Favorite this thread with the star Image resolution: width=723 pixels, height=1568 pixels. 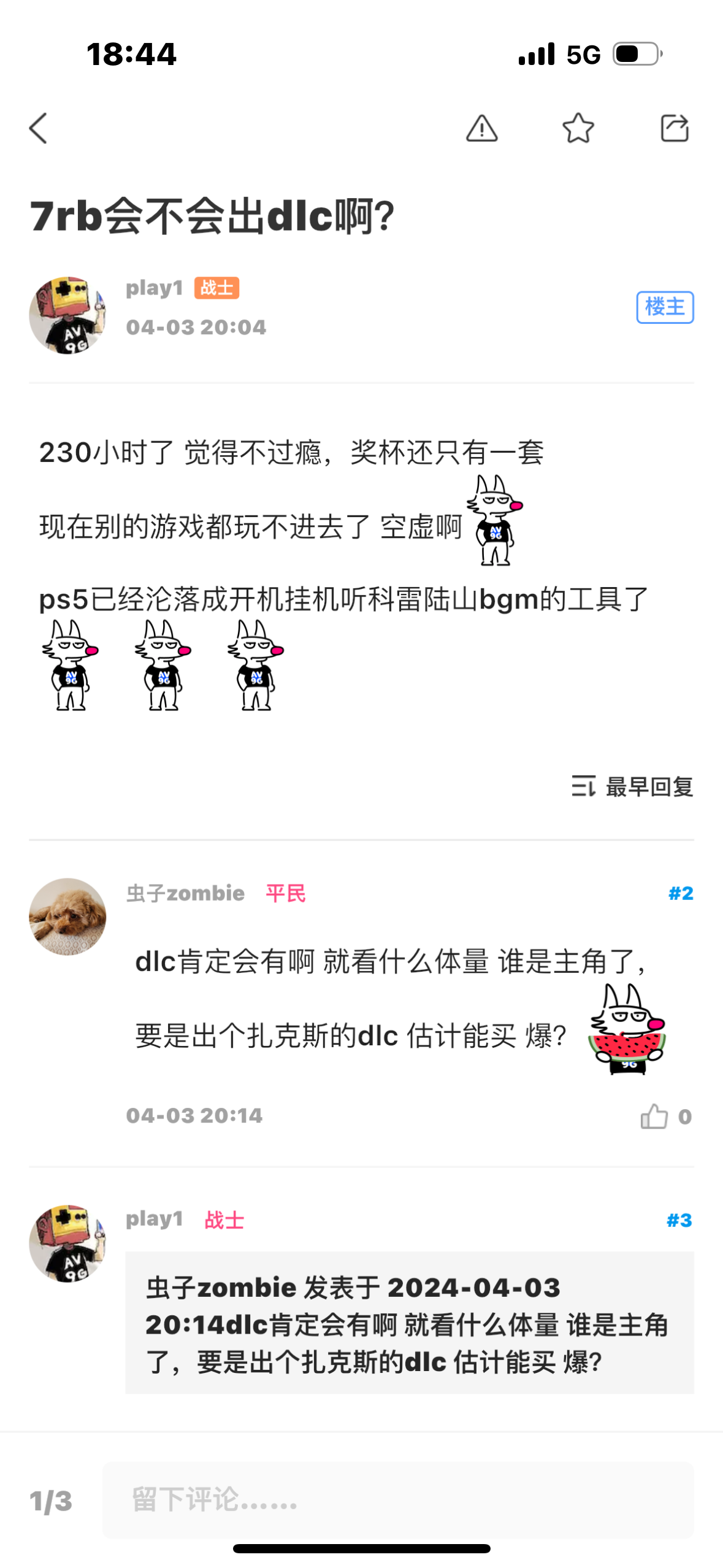[x=578, y=128]
